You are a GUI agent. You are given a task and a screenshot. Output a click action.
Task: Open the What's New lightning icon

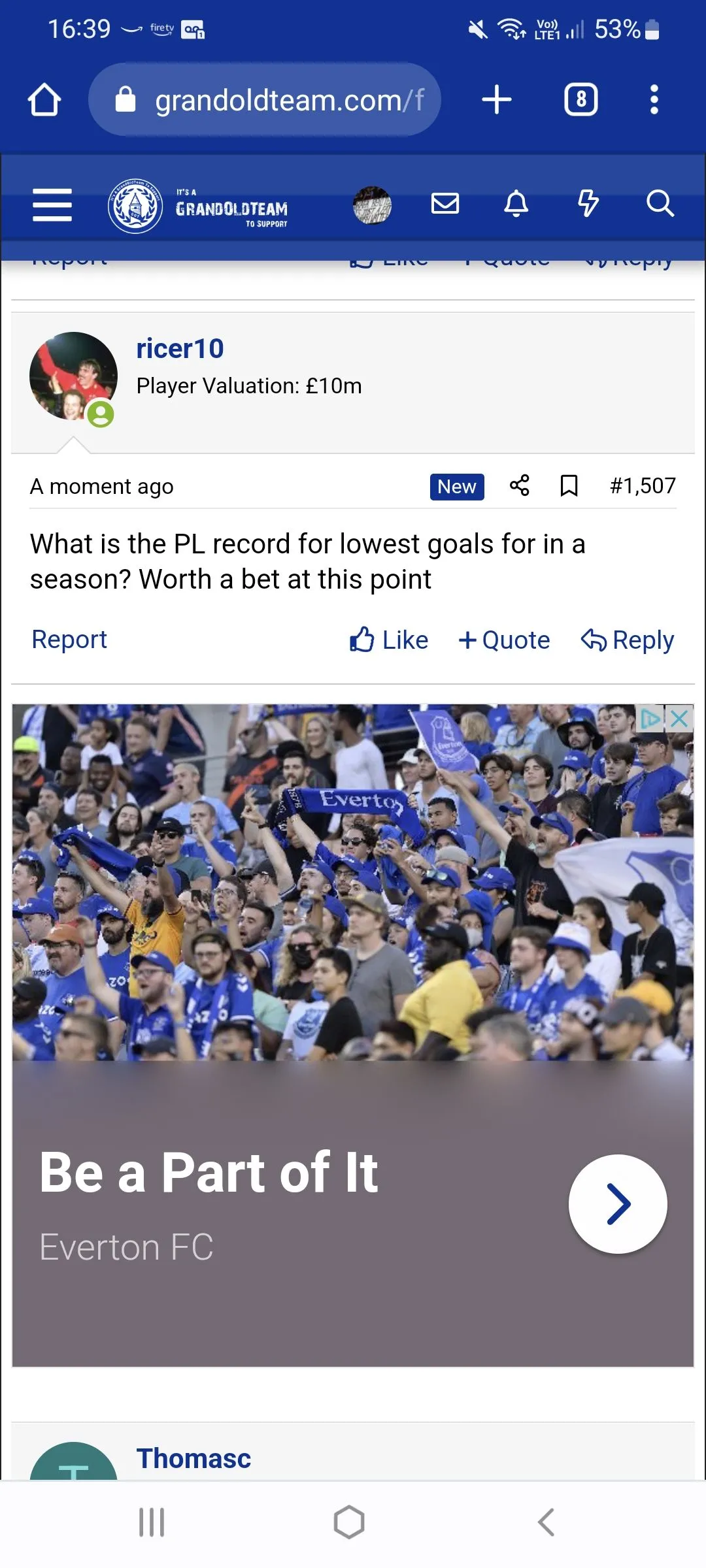[588, 204]
